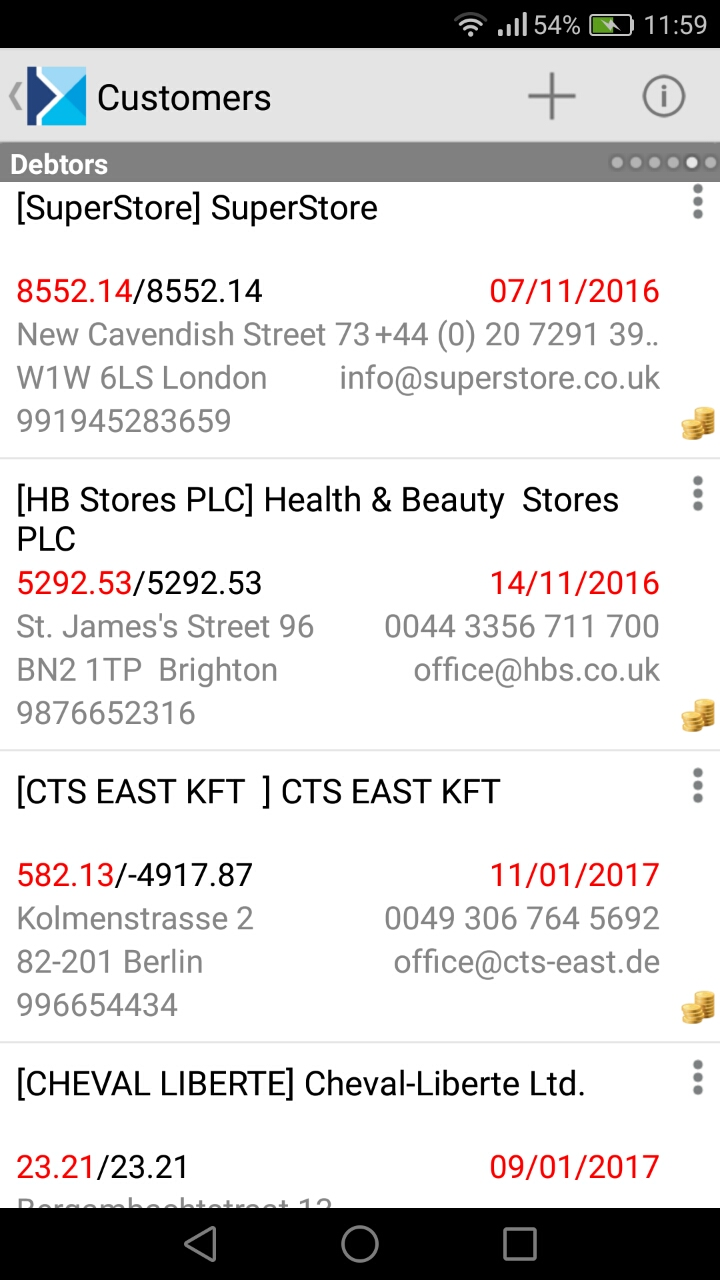Open overflow menu for CTS EAST KFT
This screenshot has width=720, height=1280.
(698, 785)
